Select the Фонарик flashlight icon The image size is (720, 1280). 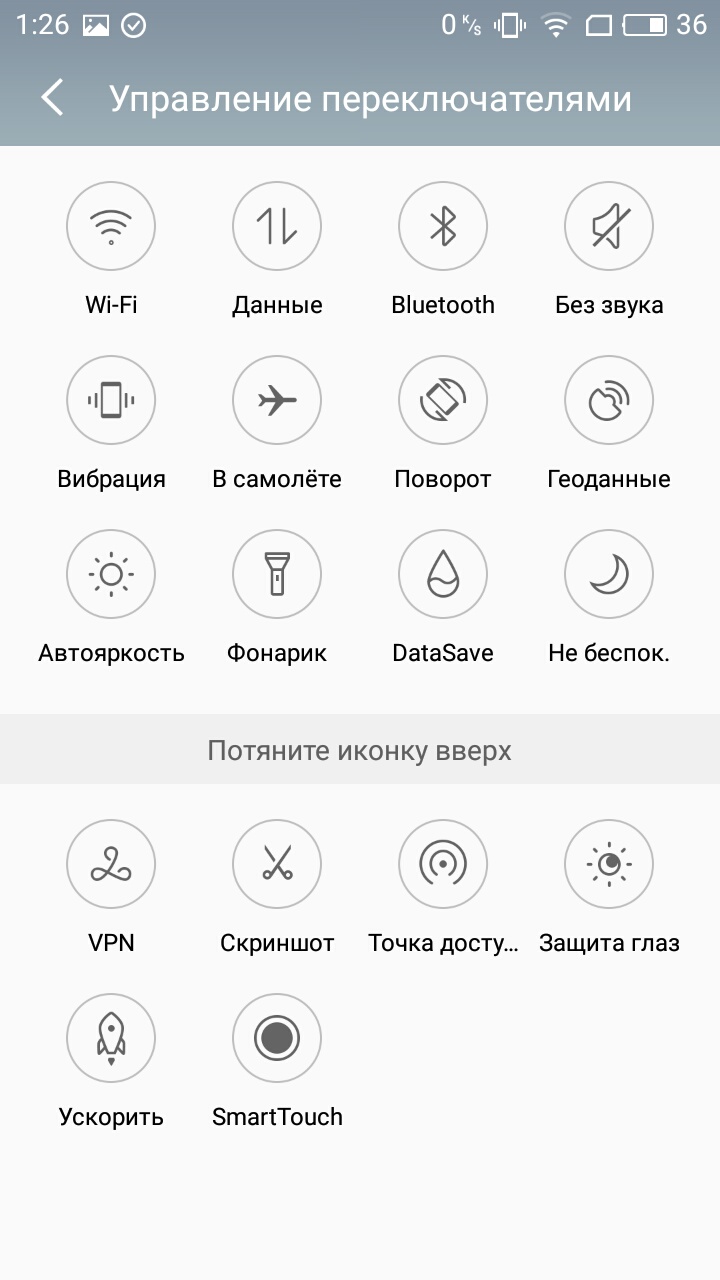[x=277, y=574]
